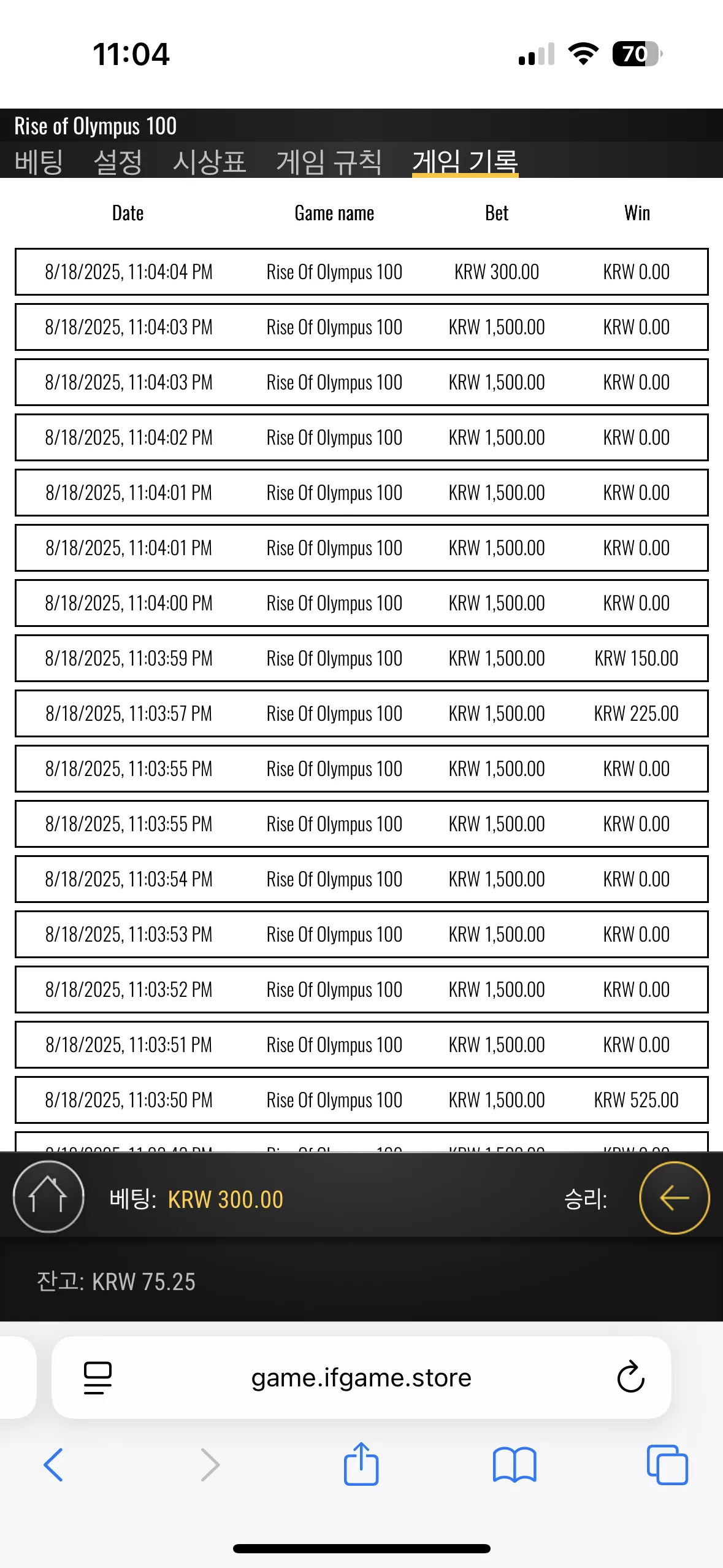The height and width of the screenshot is (1568, 723).
Task: Share this page from Safari toolbar
Action: point(361,1464)
